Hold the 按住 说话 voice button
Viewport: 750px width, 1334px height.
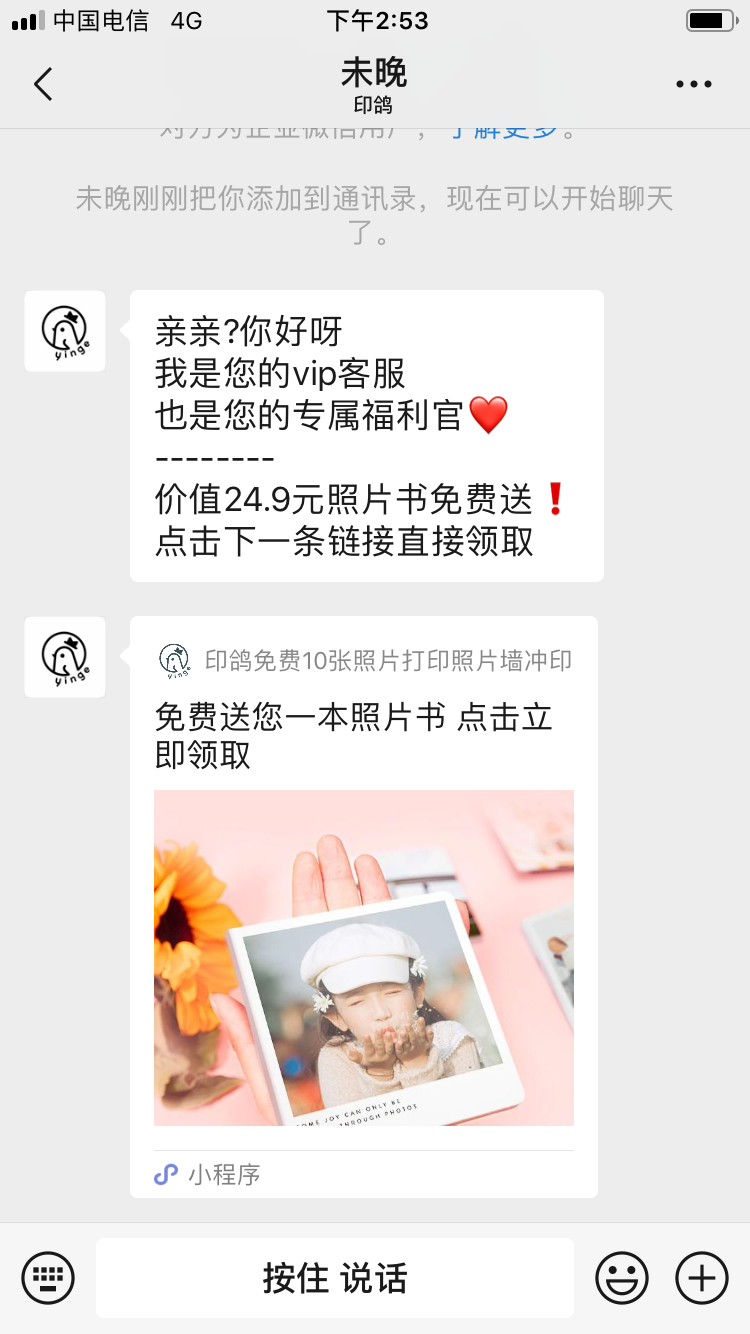[335, 1278]
